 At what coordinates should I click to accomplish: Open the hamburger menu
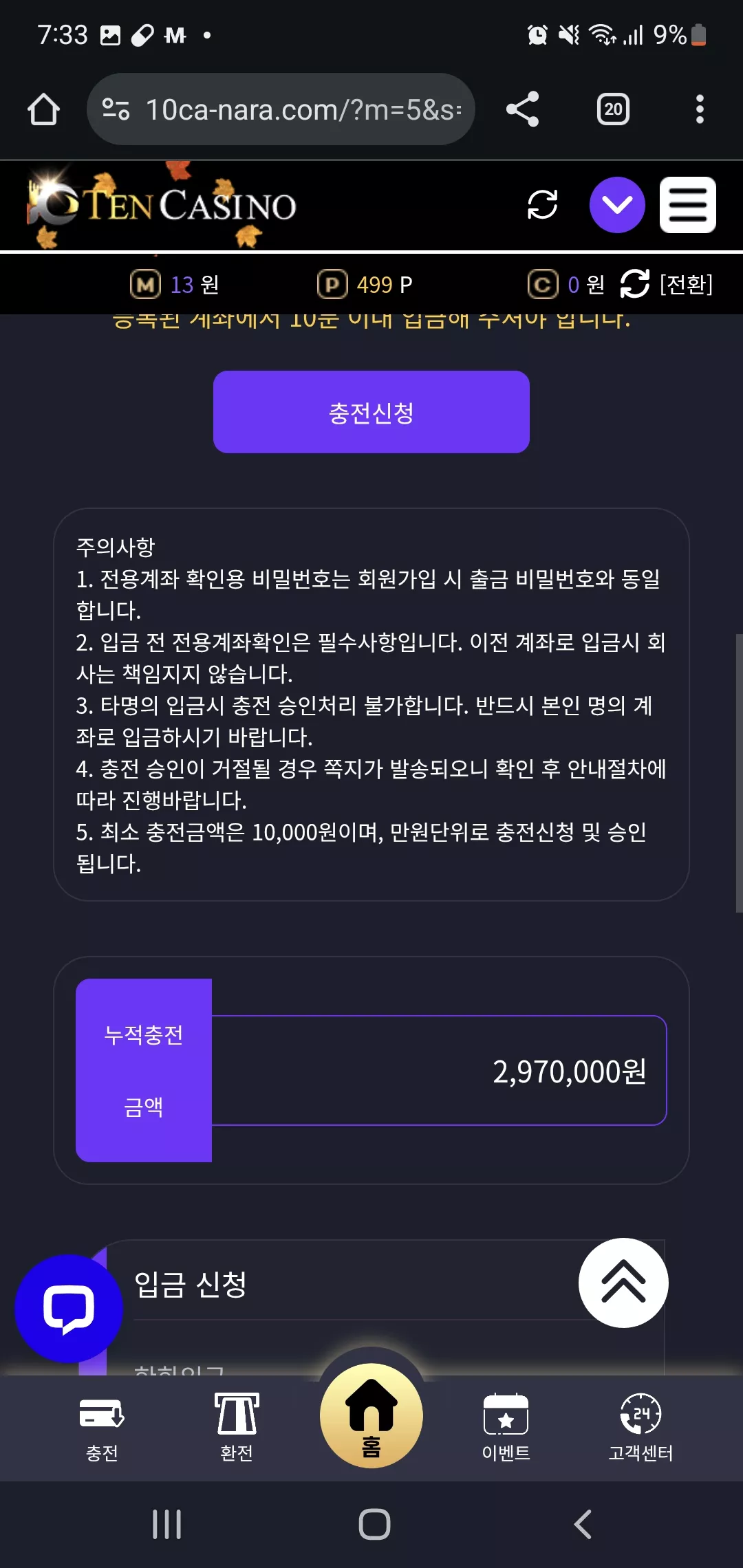688,205
